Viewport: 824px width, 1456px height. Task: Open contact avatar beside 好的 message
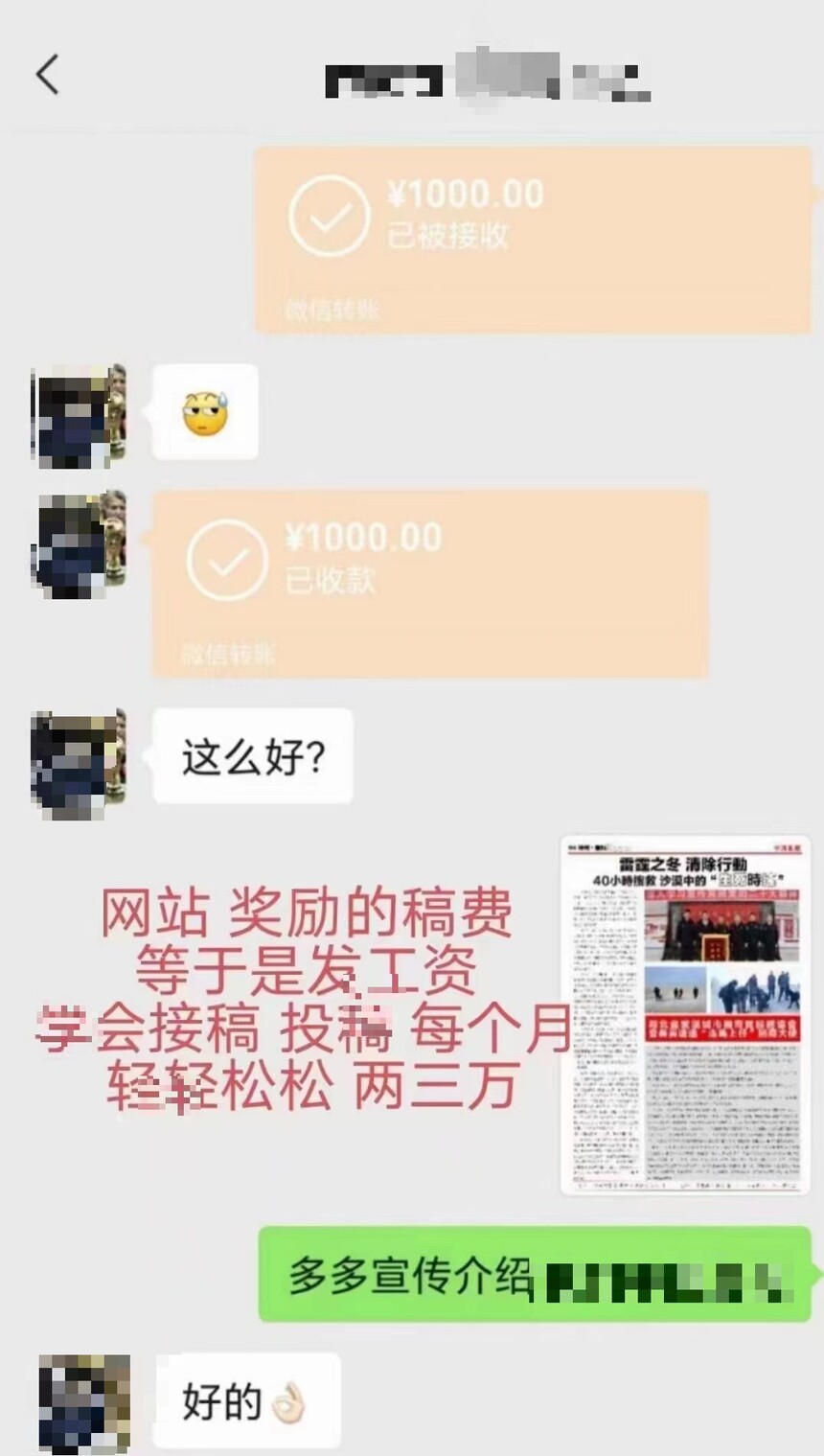pos(84,1403)
